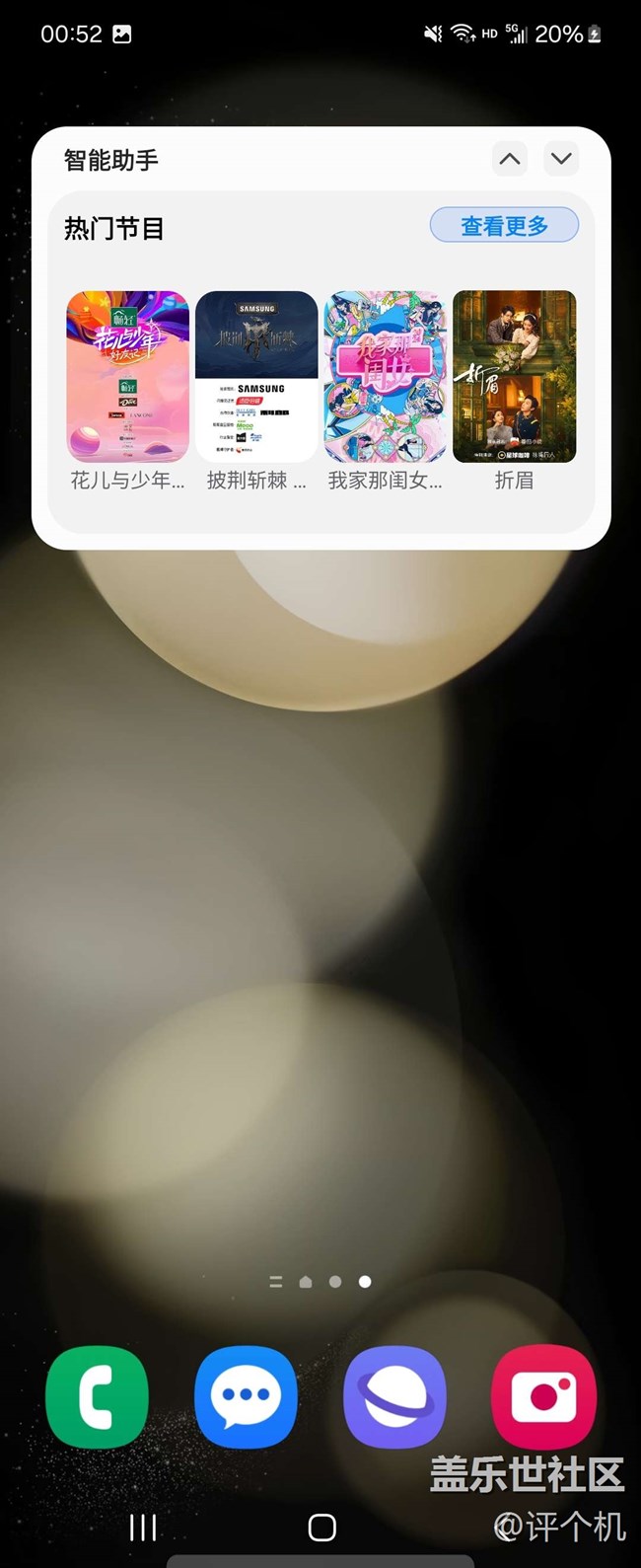Tap the up arrow in 智能助手 widget
The height and width of the screenshot is (1568, 641).
[510, 159]
